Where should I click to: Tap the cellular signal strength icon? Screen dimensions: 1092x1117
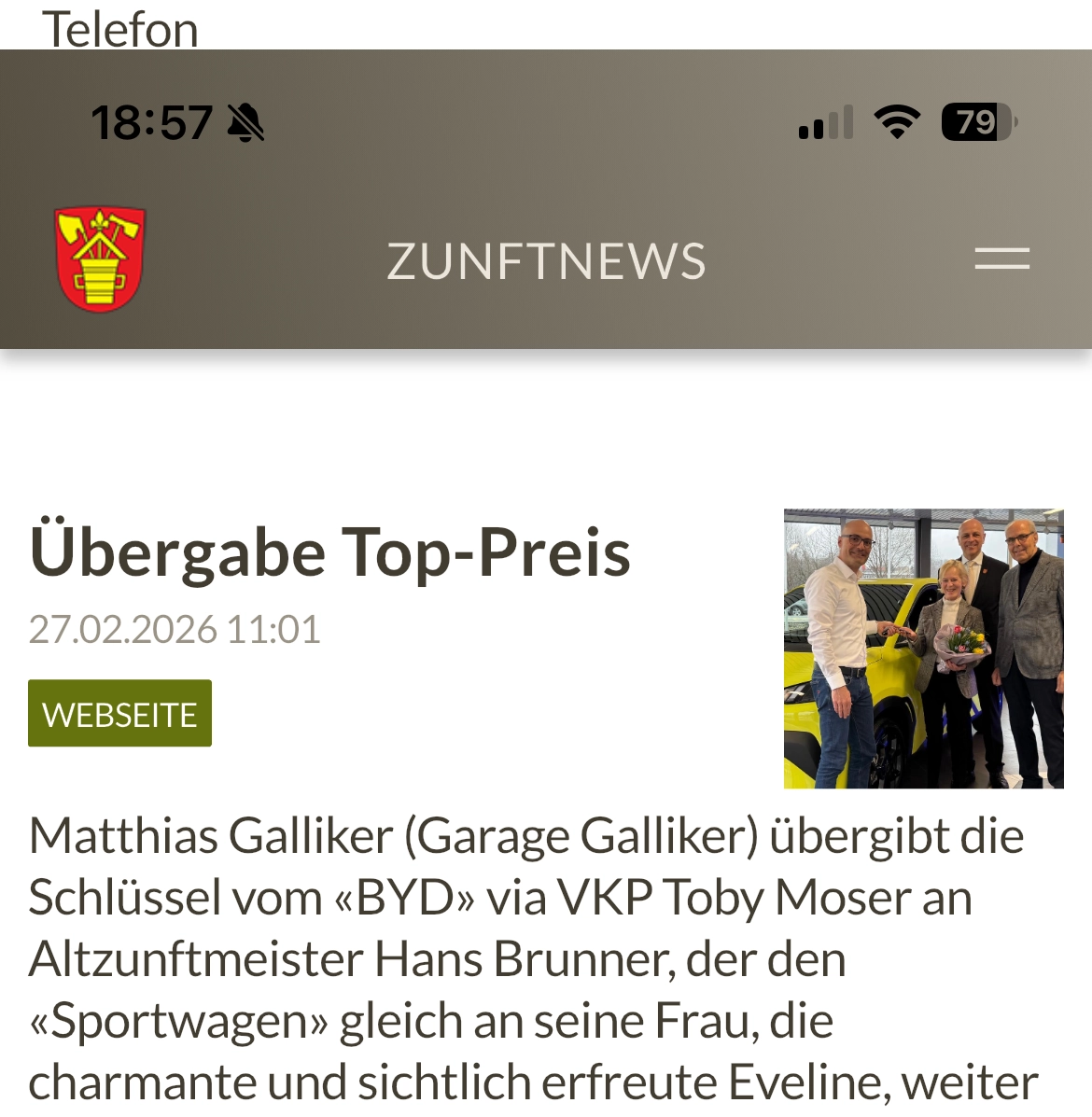[825, 120]
